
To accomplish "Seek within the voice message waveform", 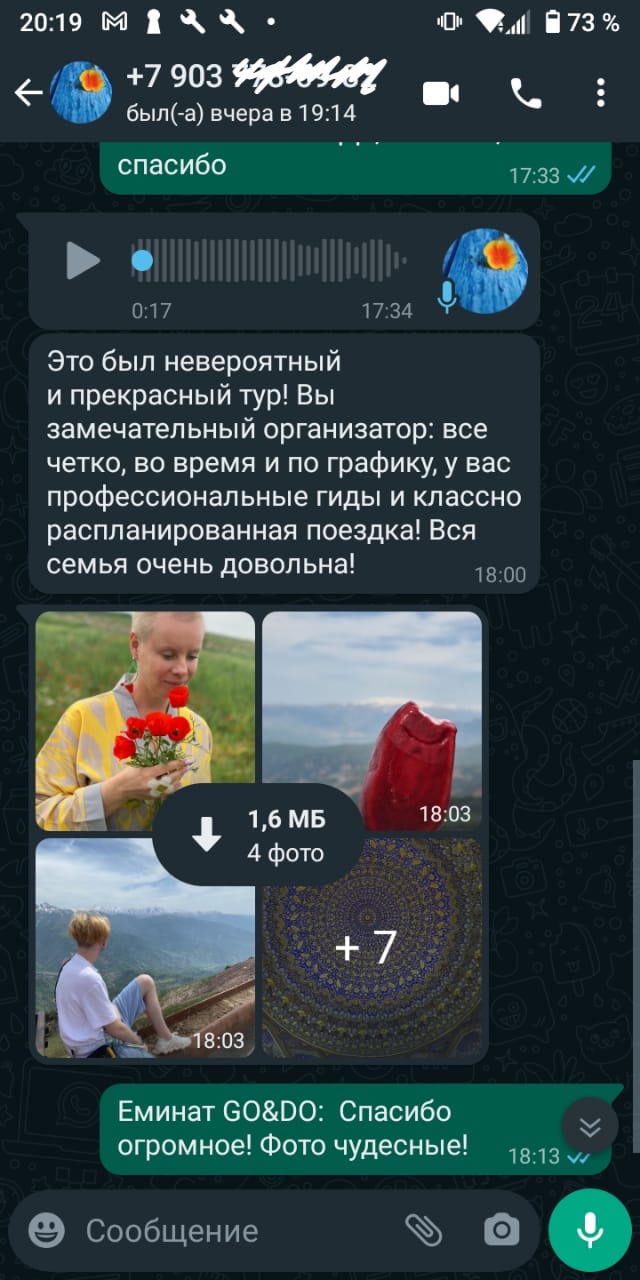I will tap(270, 261).
